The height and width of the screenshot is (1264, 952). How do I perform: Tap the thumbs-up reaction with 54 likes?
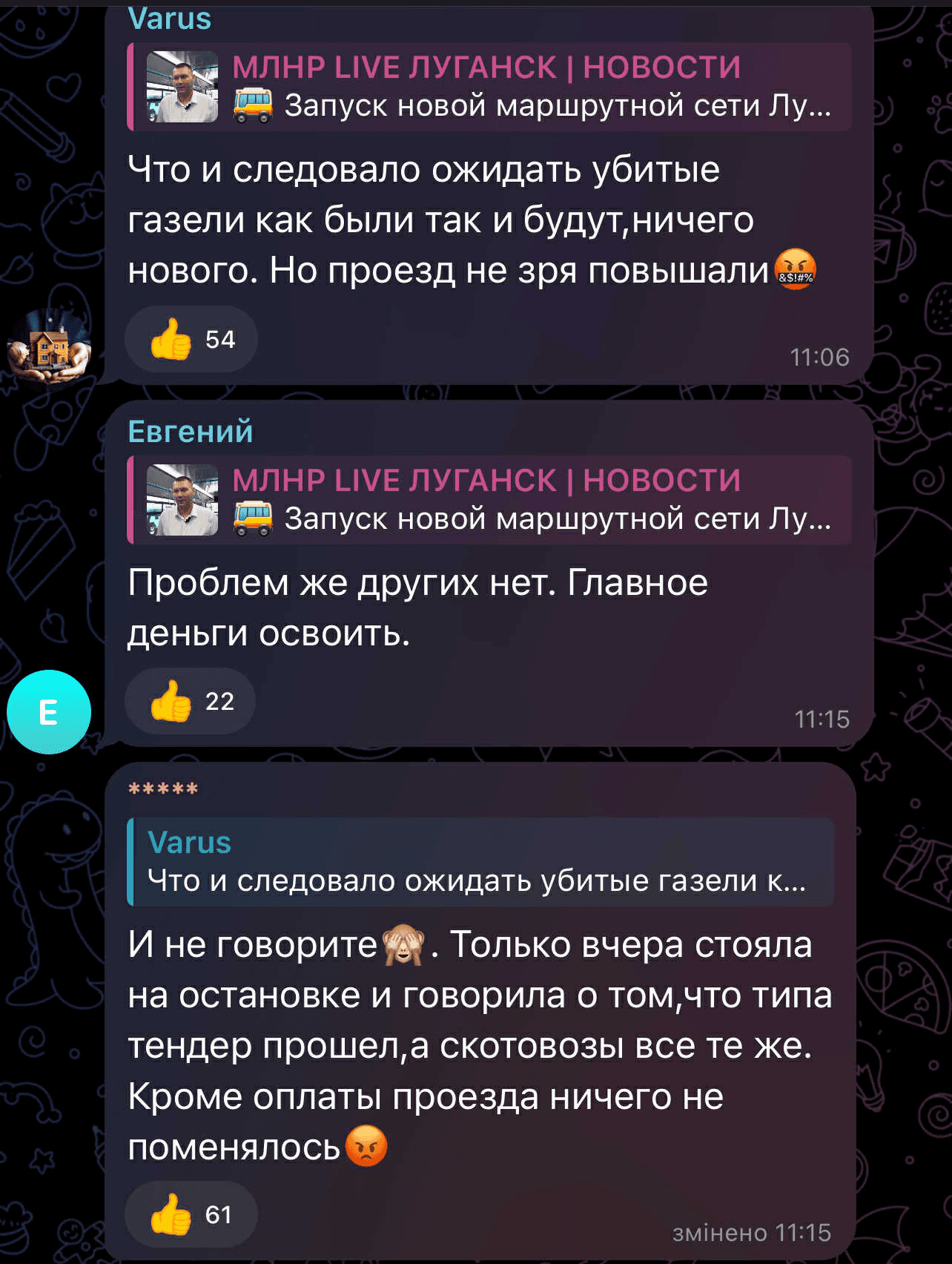pos(191,340)
